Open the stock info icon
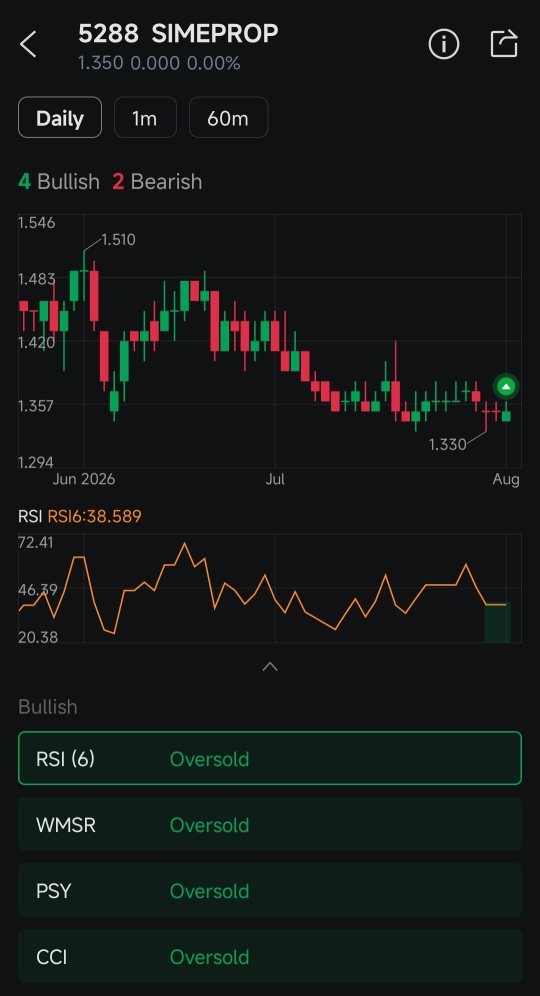This screenshot has height=996, width=540. tap(443, 44)
